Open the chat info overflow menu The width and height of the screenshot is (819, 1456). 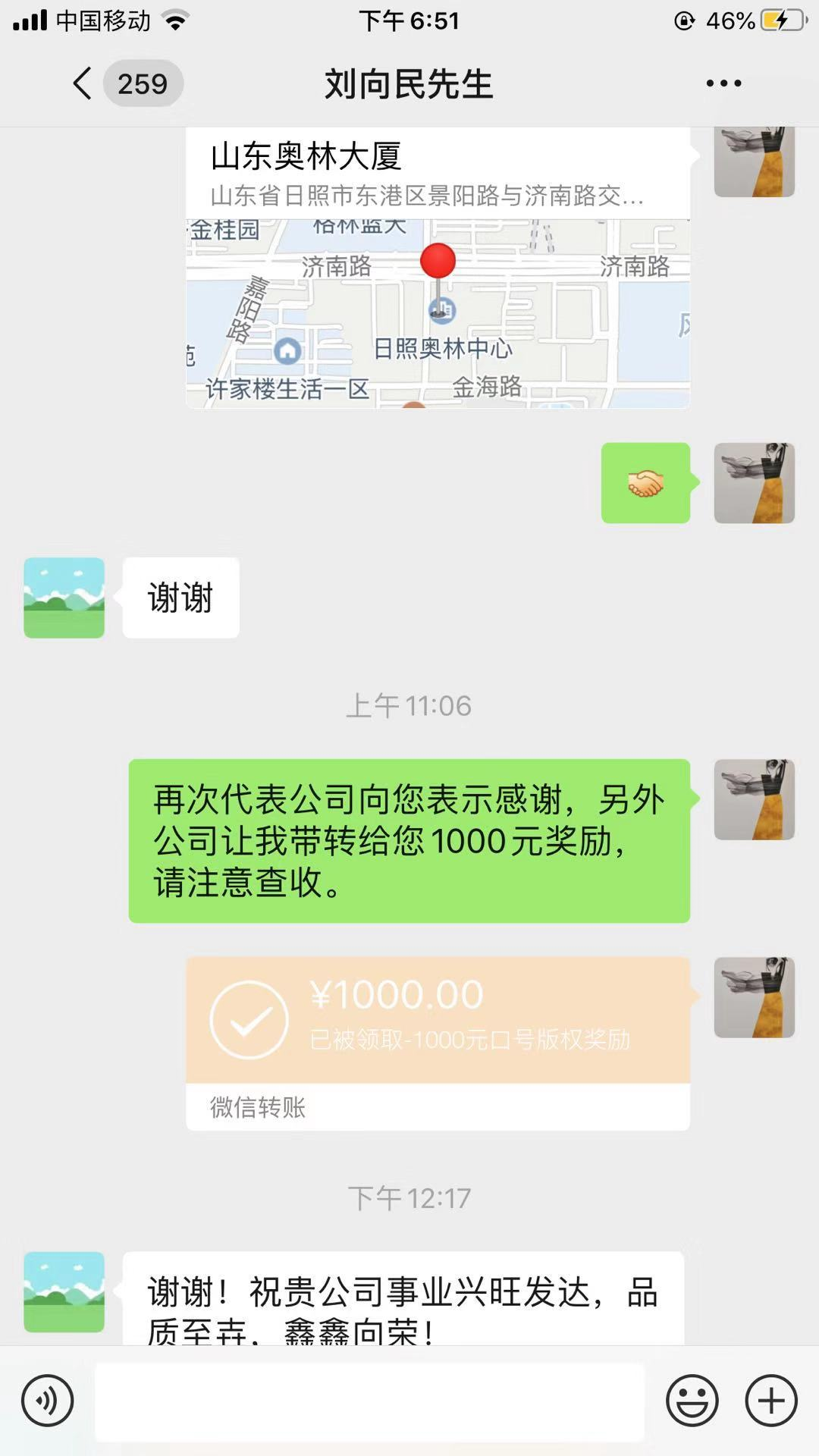[x=723, y=83]
